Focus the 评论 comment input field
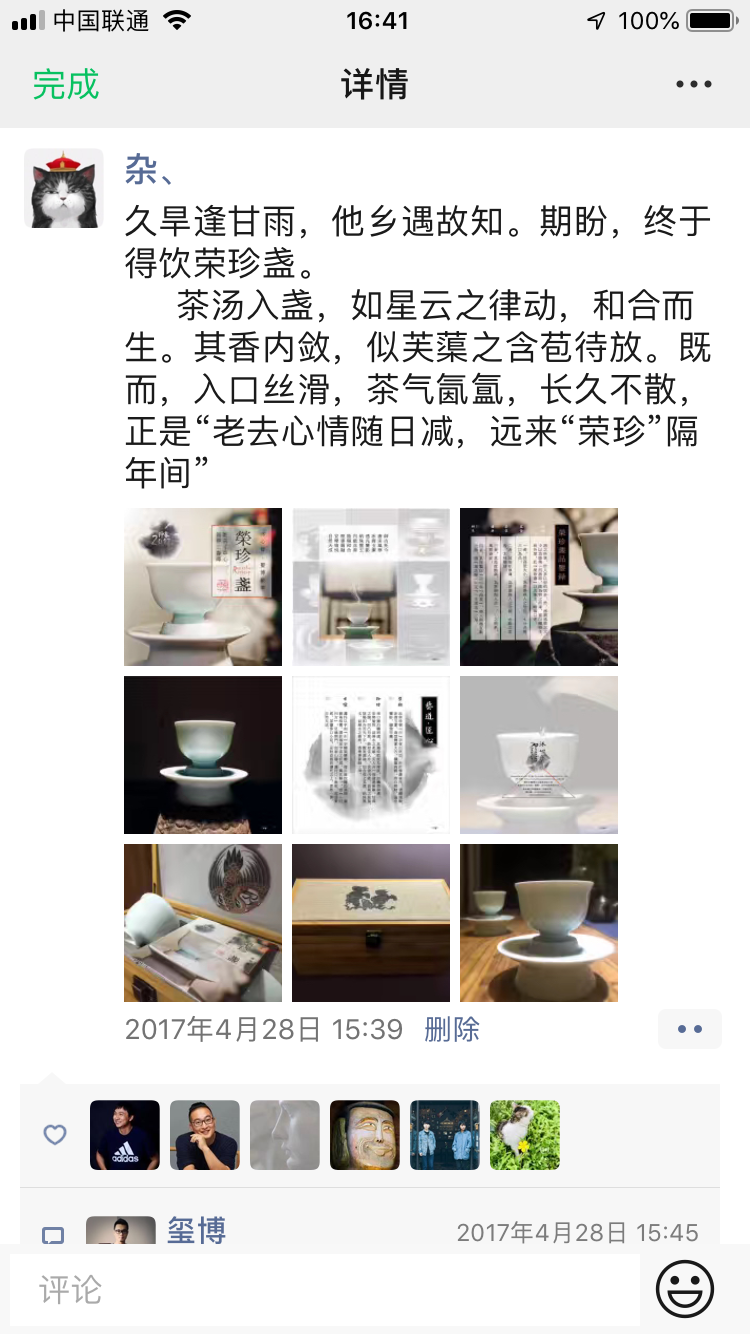 tap(325, 1289)
